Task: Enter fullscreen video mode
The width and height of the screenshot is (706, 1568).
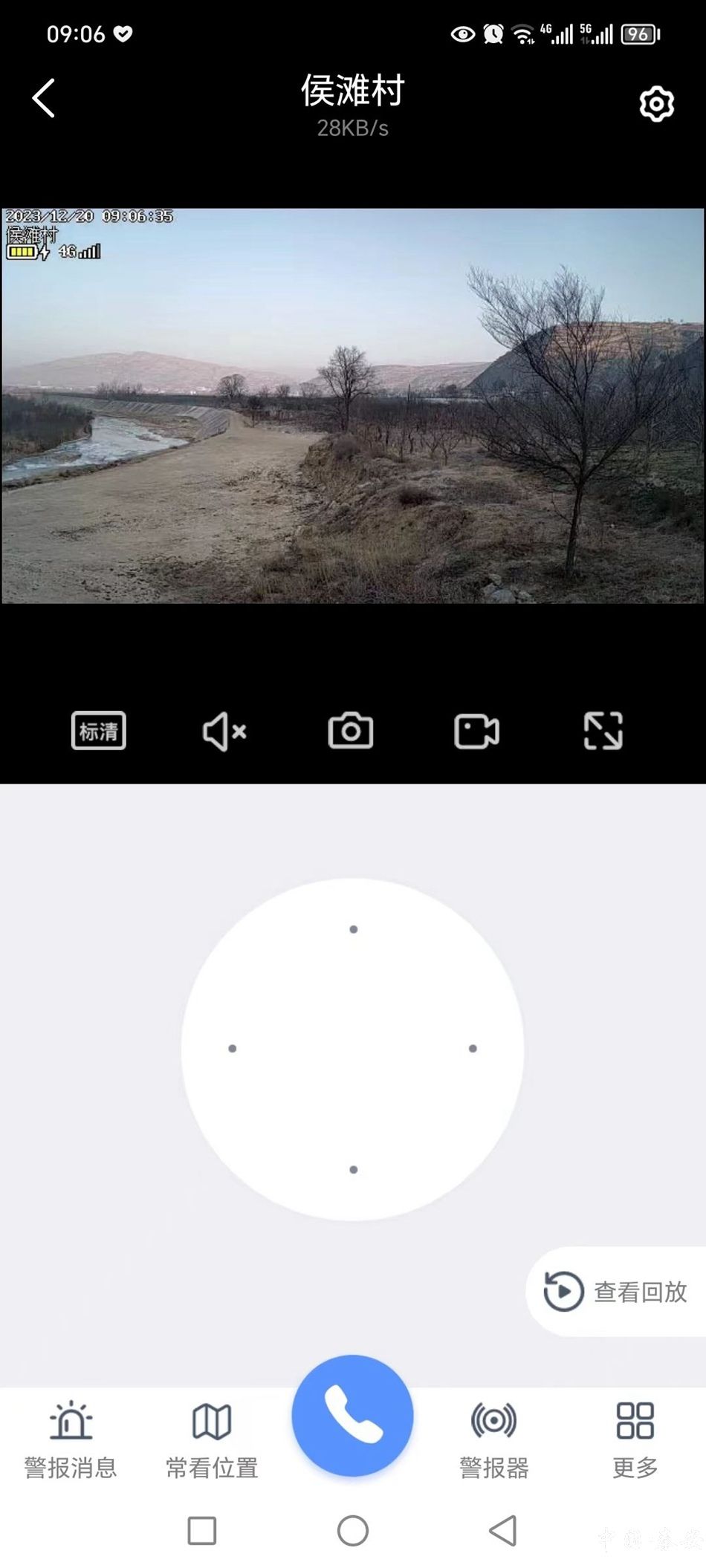Action: [x=603, y=731]
